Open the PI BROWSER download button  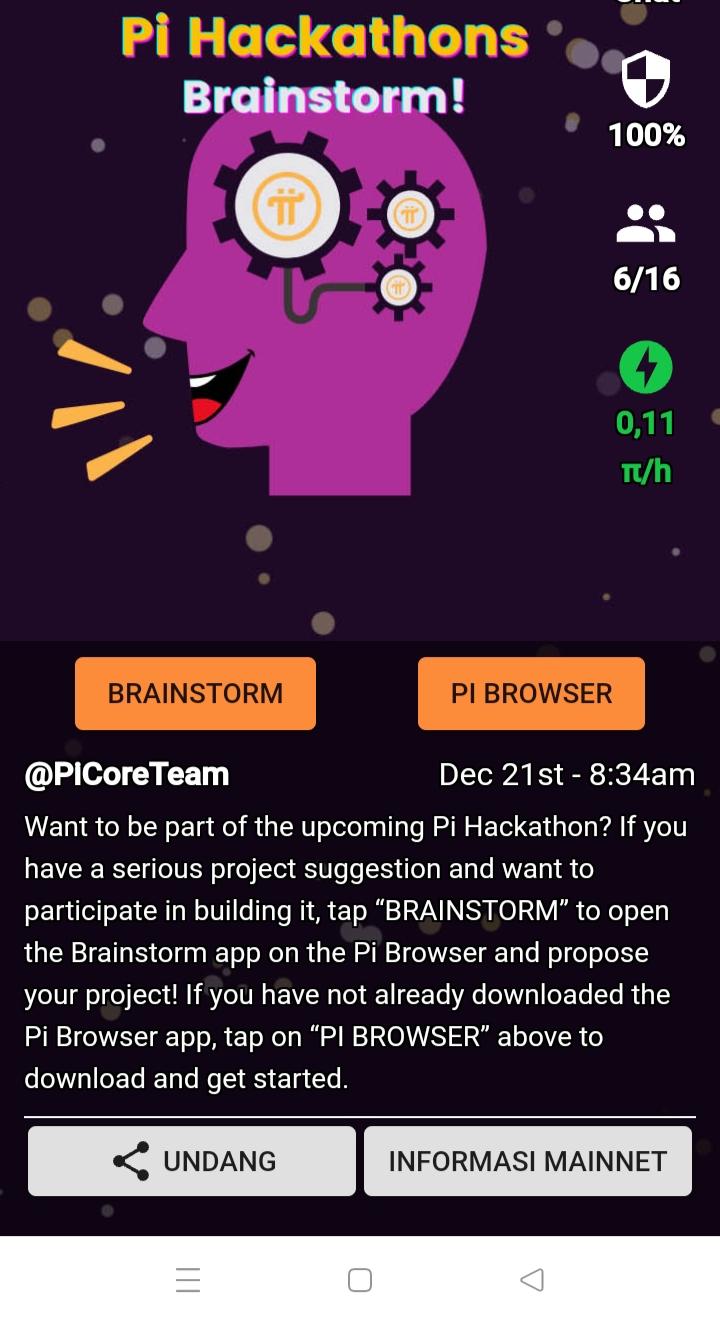coord(531,693)
